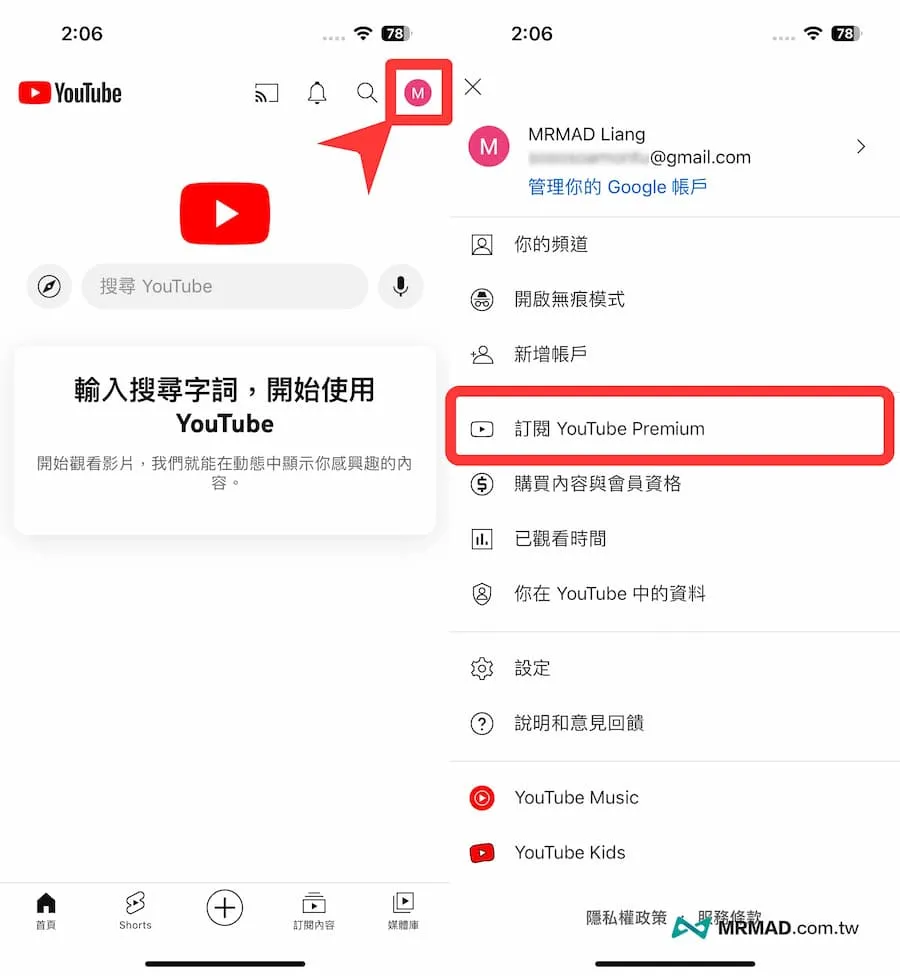
Task: Open Manage your Google Account link
Action: 617,187
